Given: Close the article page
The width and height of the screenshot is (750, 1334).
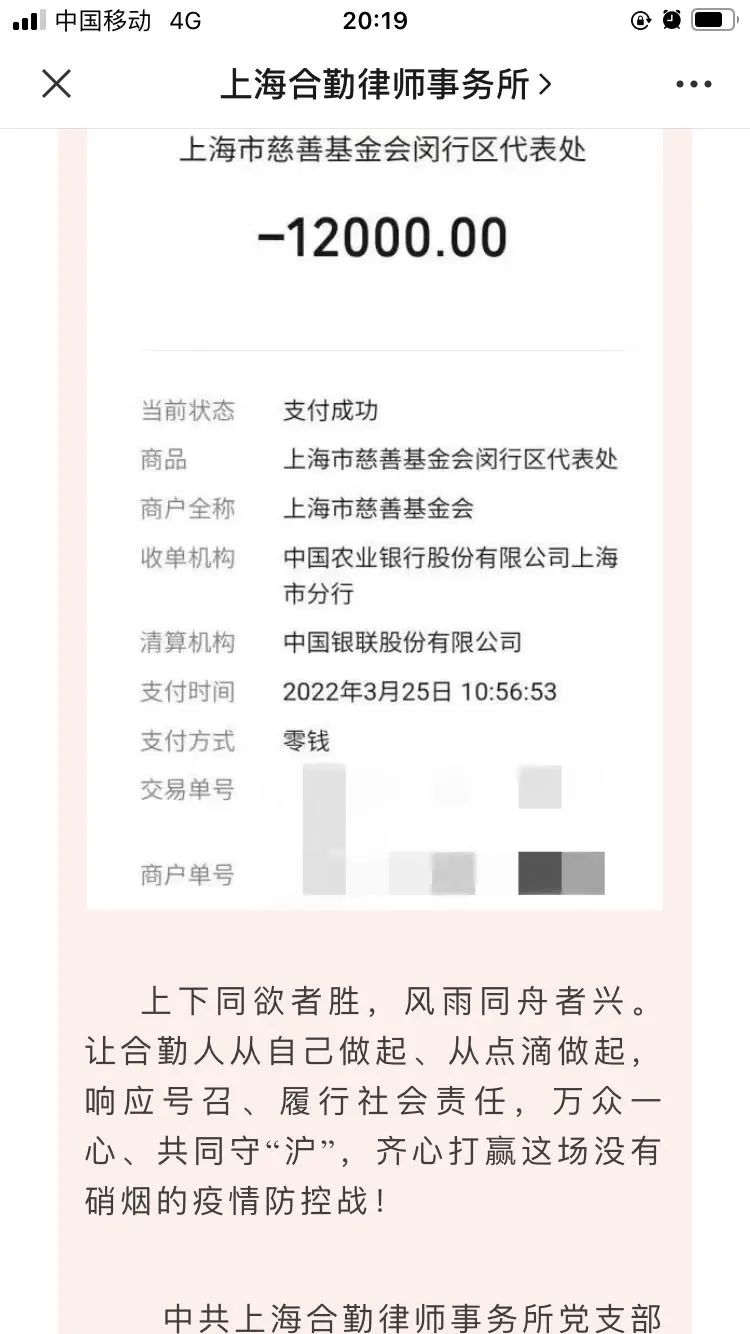Looking at the screenshot, I should click(x=57, y=84).
